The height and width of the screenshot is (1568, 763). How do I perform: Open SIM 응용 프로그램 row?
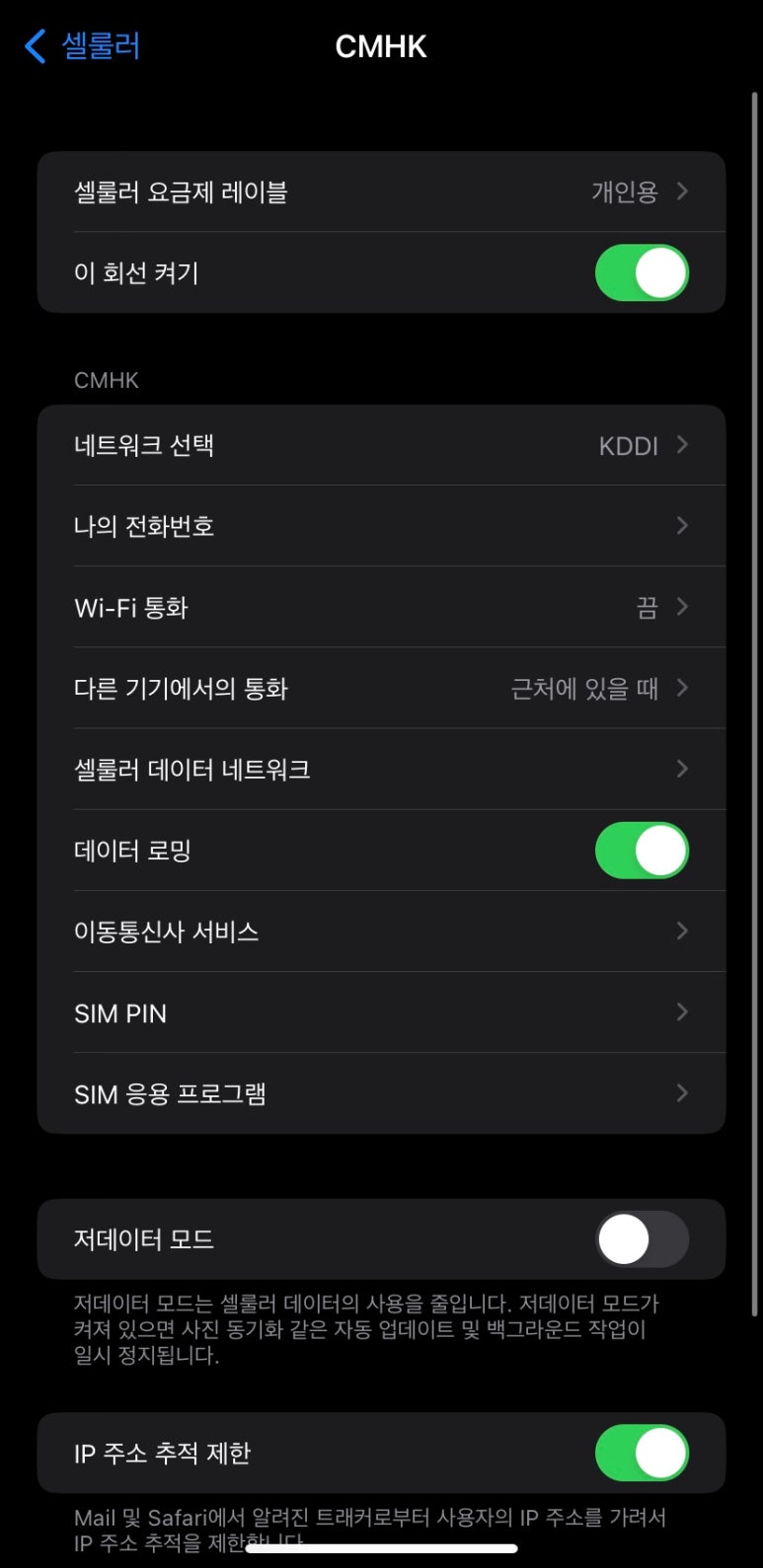[381, 1093]
